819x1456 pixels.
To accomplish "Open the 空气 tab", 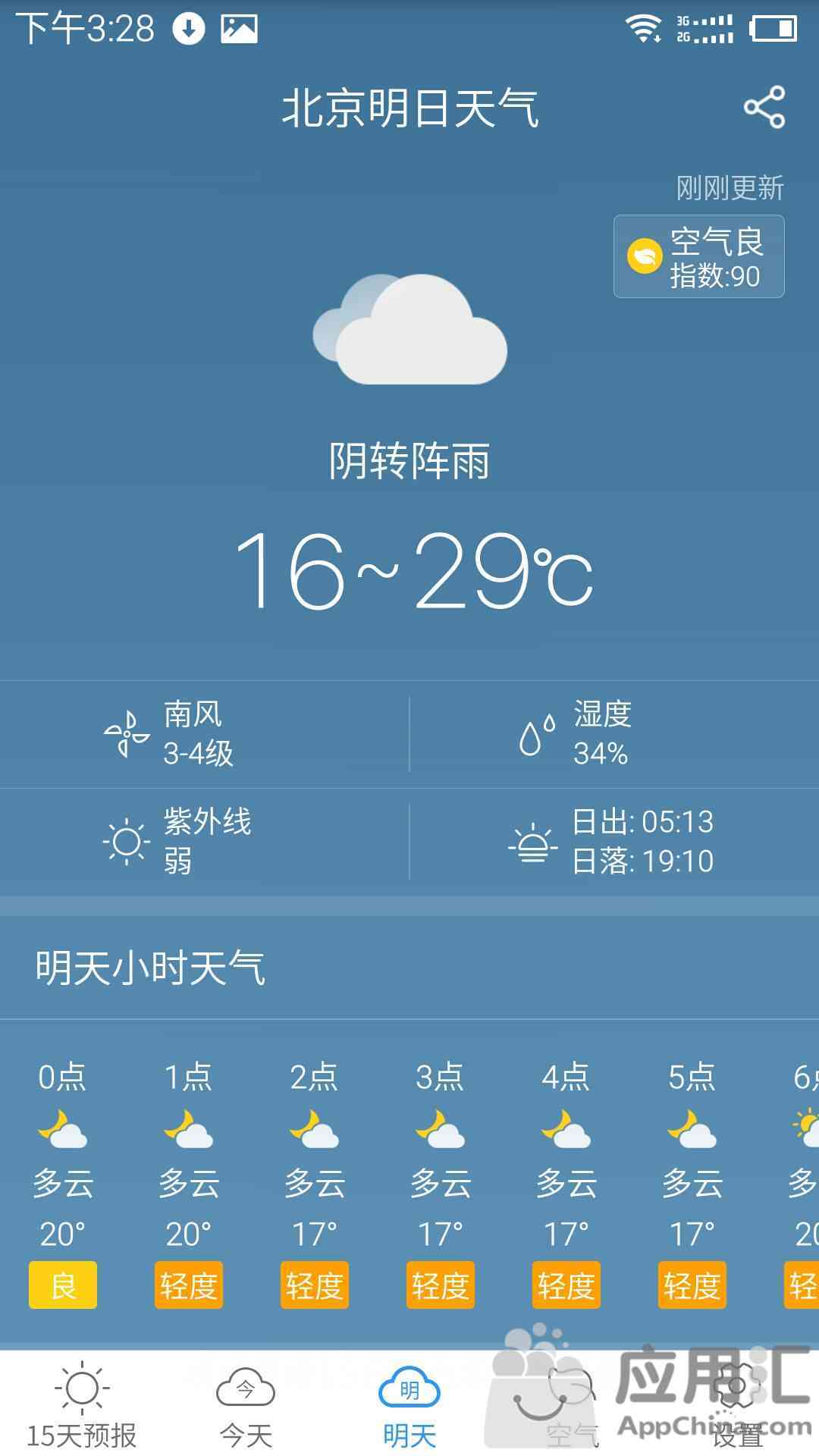I will tap(573, 1404).
